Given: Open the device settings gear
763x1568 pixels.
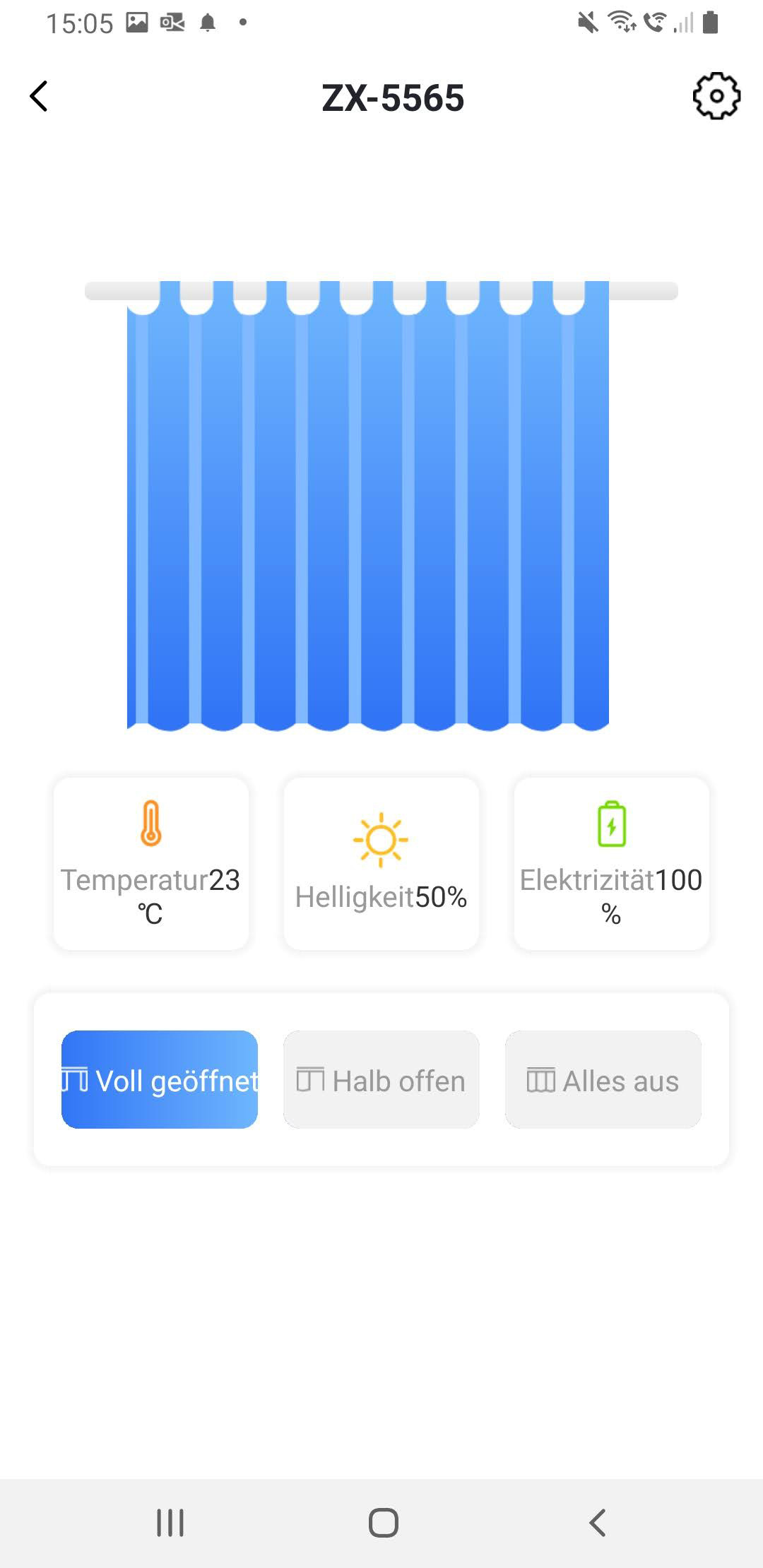Looking at the screenshot, I should [x=716, y=96].
